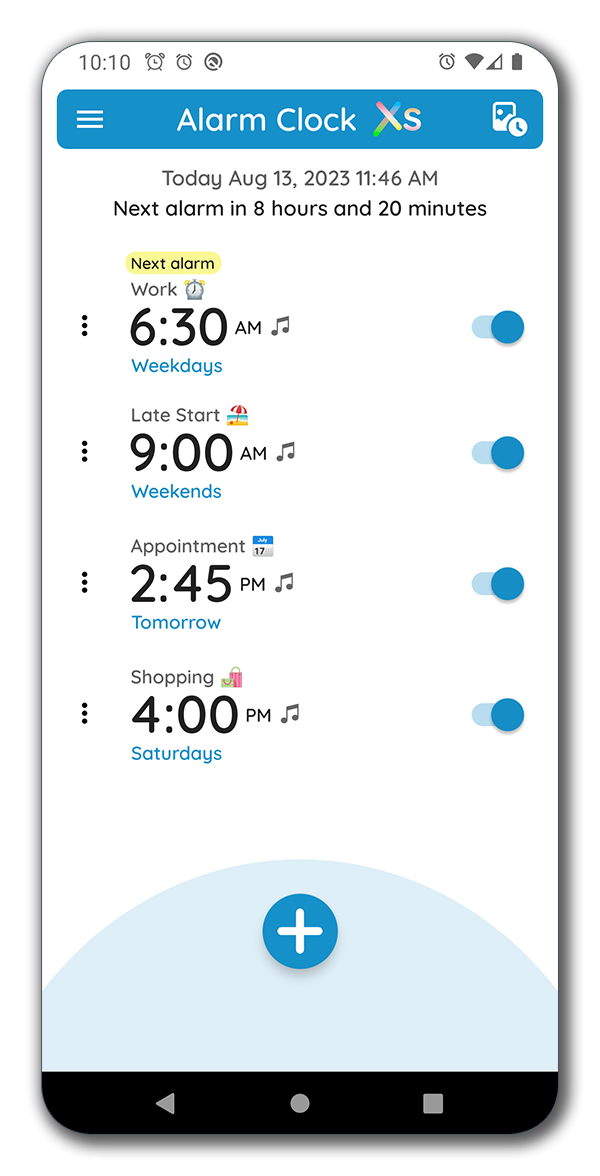Viewport: 600px width, 1176px height.
Task: Open the wallpaper clock icon in app bar
Action: pyautogui.click(x=509, y=120)
